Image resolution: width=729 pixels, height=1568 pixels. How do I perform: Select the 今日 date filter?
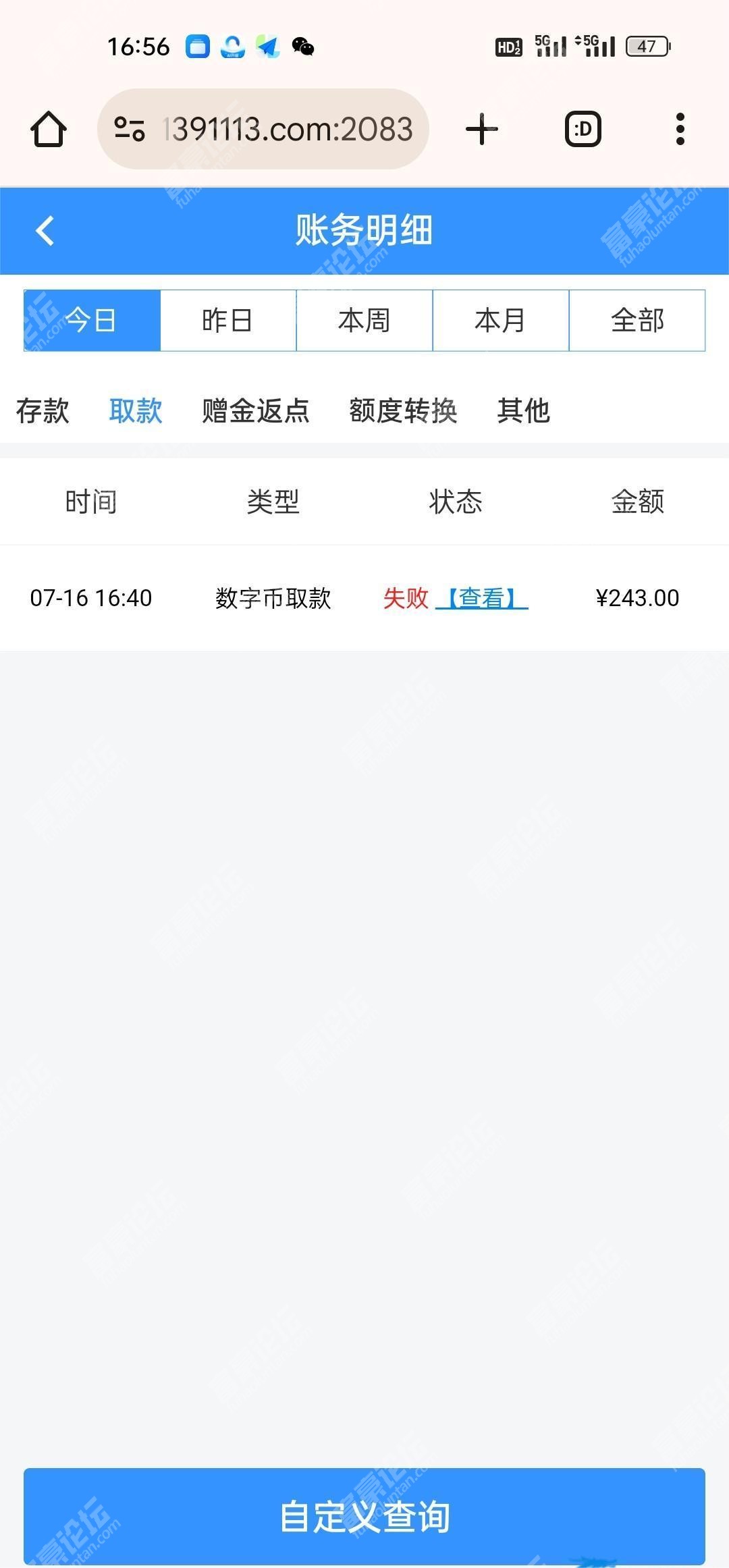tap(92, 321)
